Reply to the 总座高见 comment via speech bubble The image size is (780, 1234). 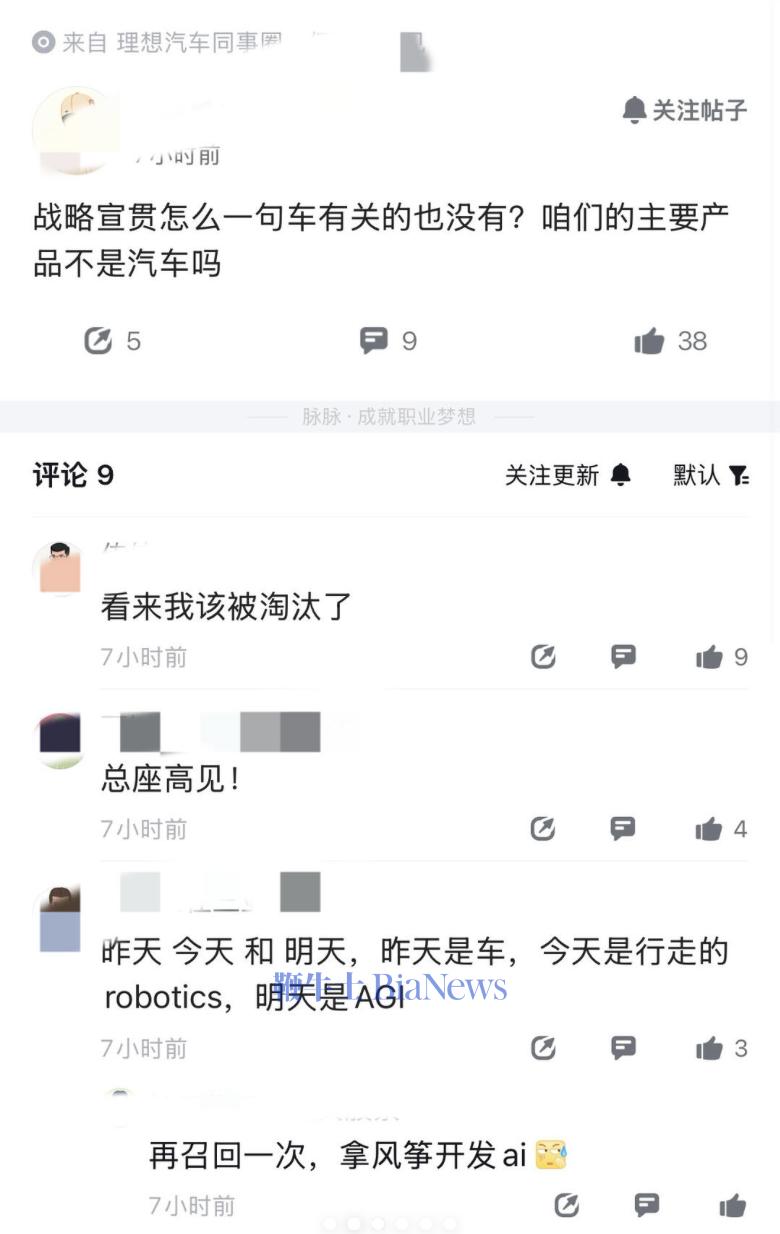pyautogui.click(x=623, y=828)
